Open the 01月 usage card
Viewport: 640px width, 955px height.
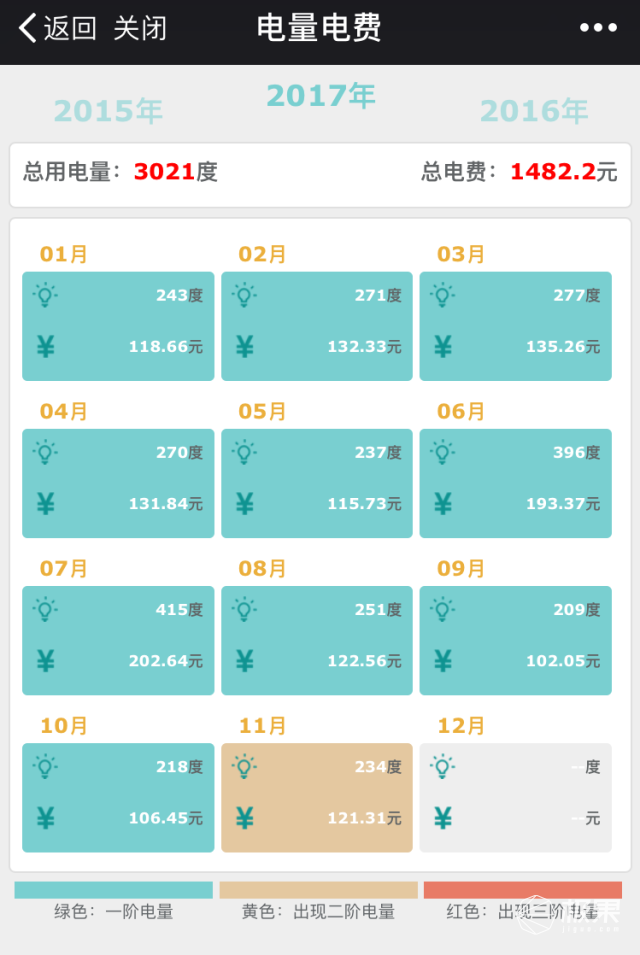[x=118, y=326]
